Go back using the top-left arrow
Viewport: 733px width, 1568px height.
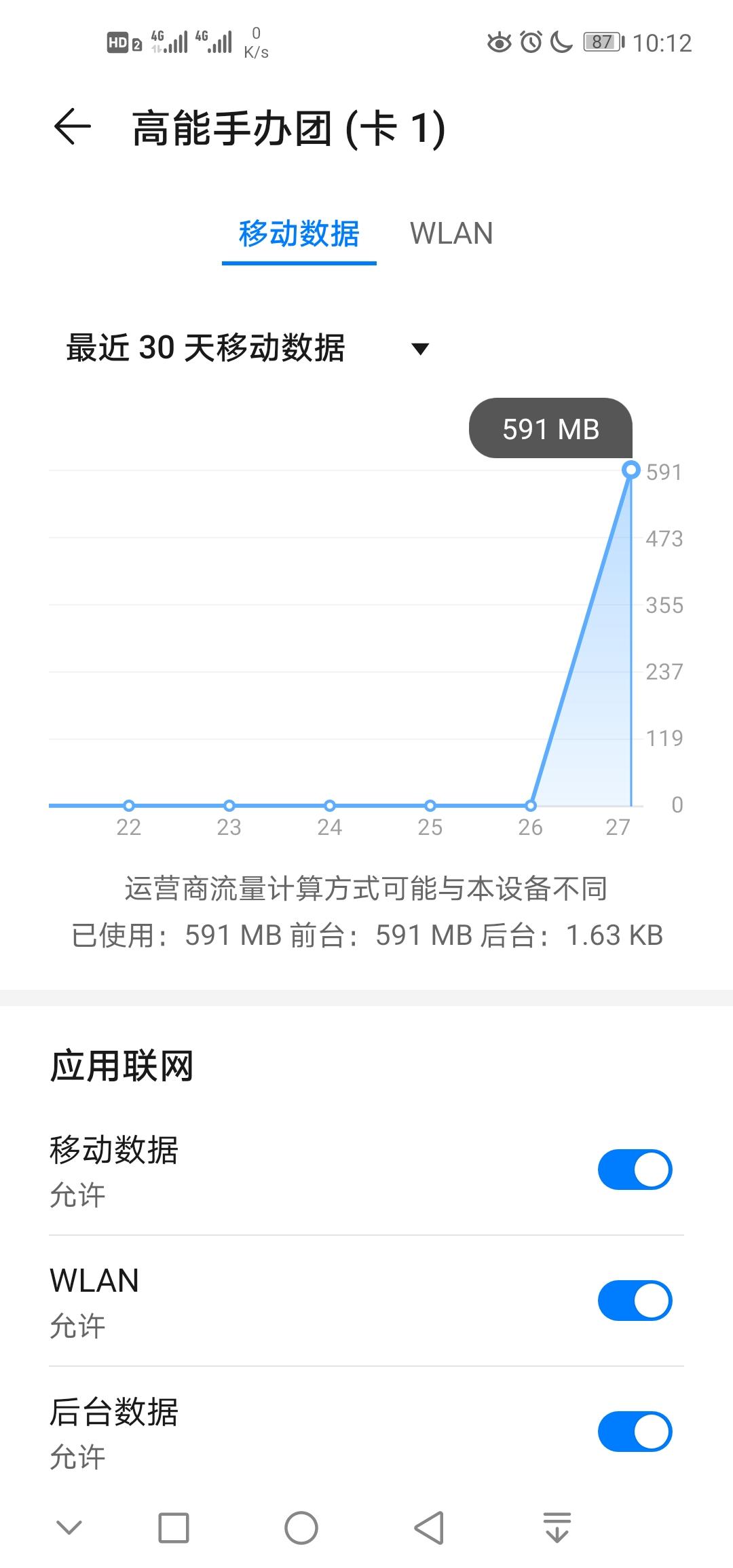(x=73, y=127)
